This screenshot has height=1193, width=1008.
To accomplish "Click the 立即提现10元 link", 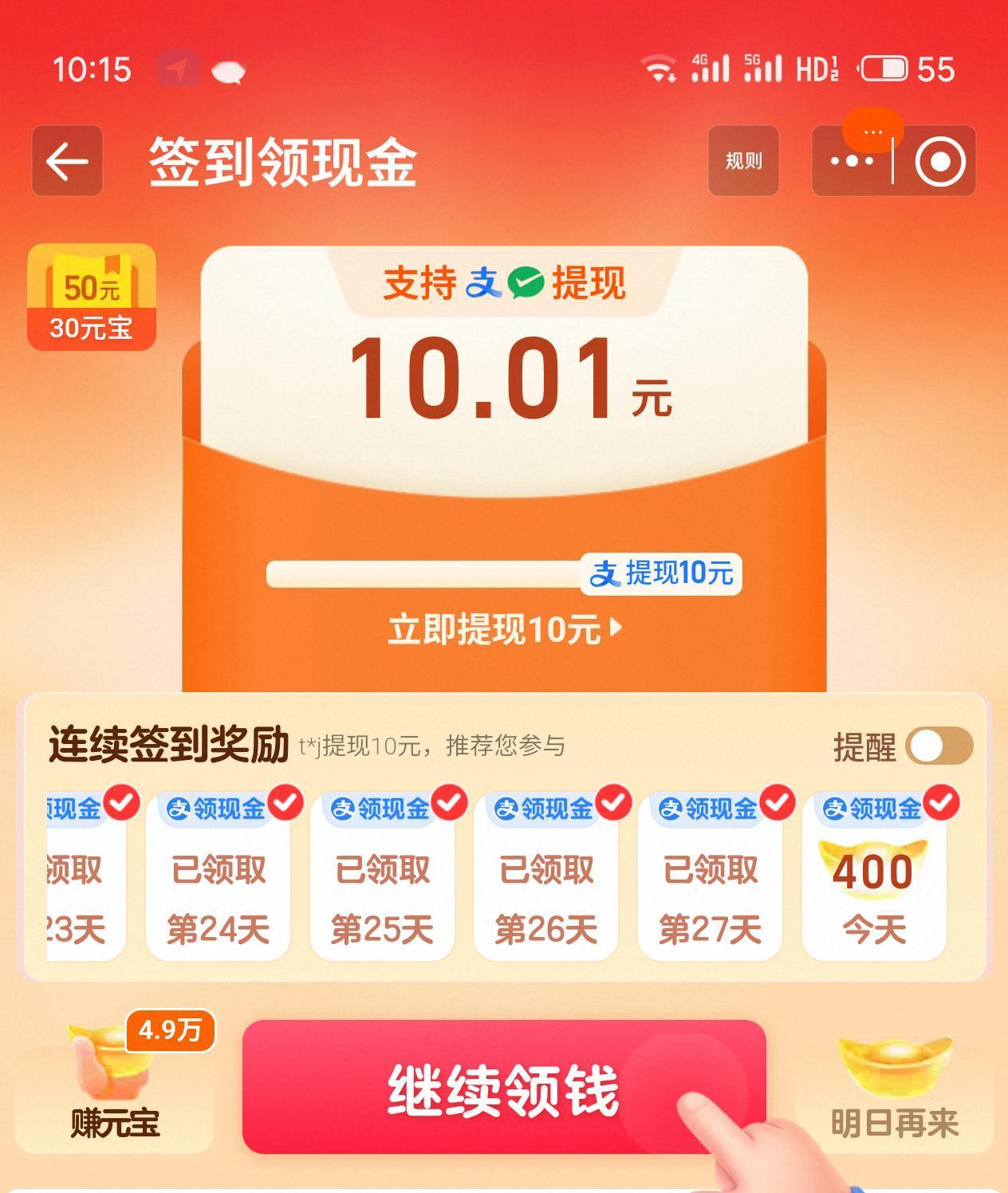I will point(494,628).
